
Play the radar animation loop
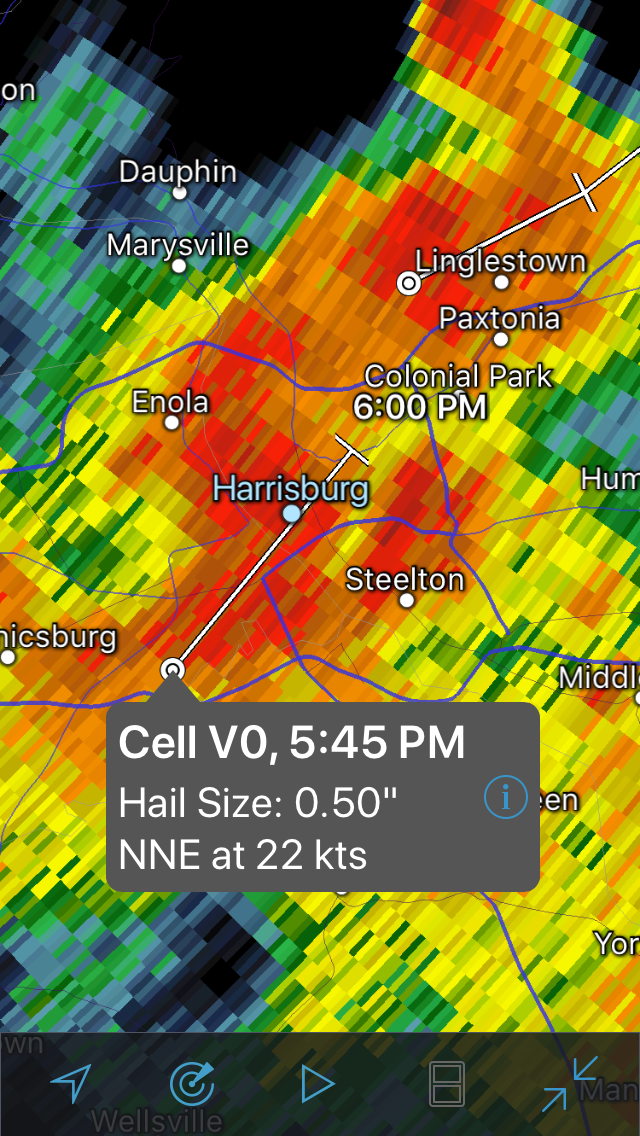click(x=317, y=1084)
